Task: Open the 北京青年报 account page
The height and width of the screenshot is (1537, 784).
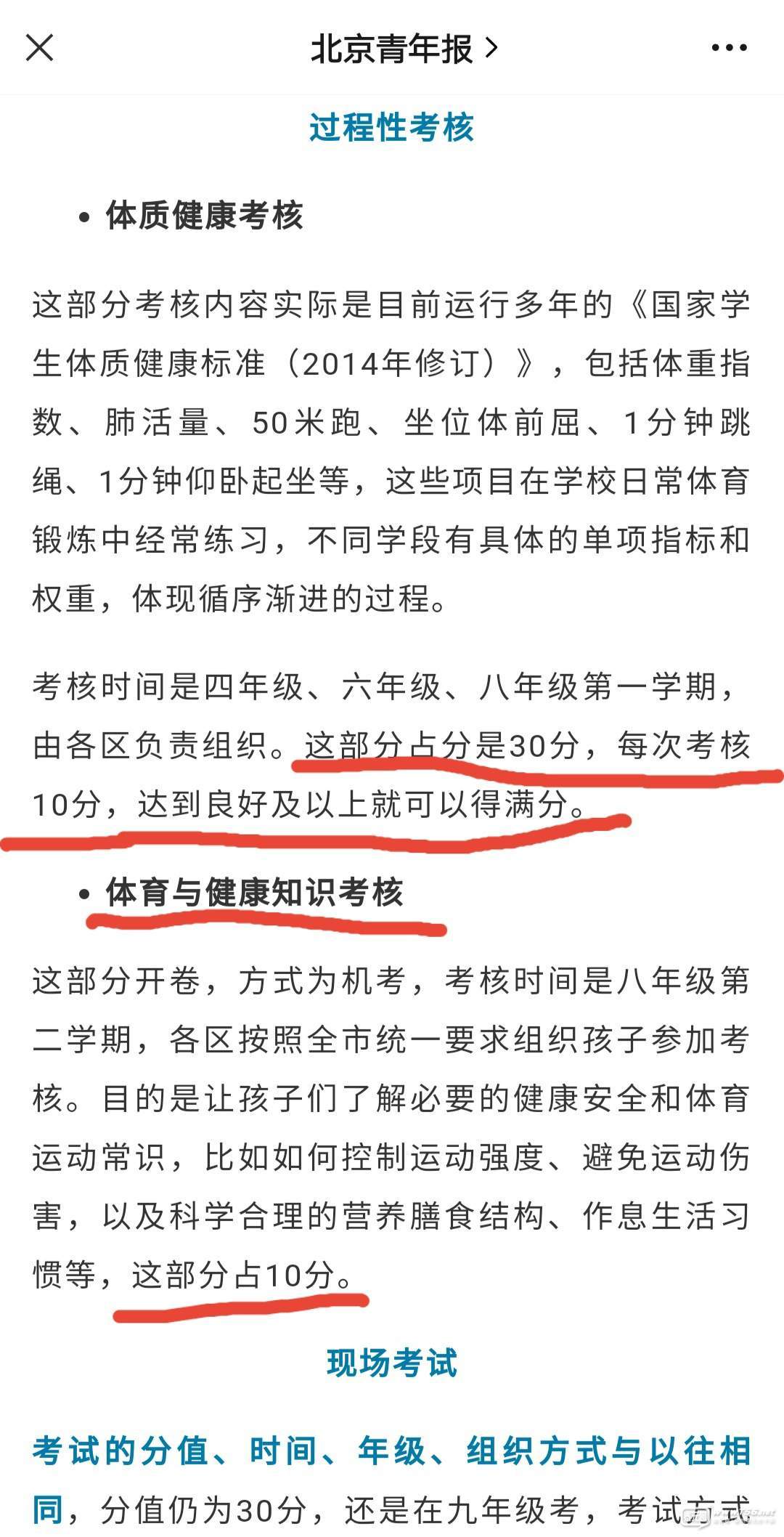Action: coord(404,49)
